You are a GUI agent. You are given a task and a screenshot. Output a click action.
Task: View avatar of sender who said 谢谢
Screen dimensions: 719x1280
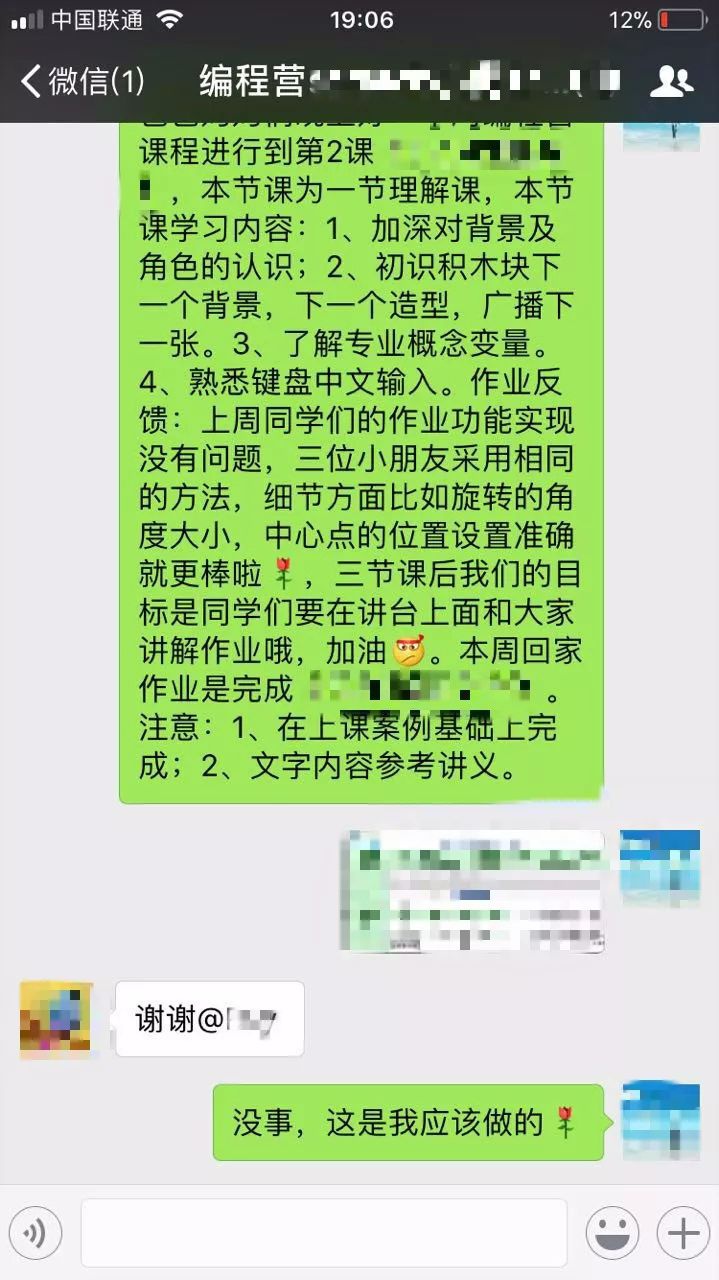pos(56,1019)
